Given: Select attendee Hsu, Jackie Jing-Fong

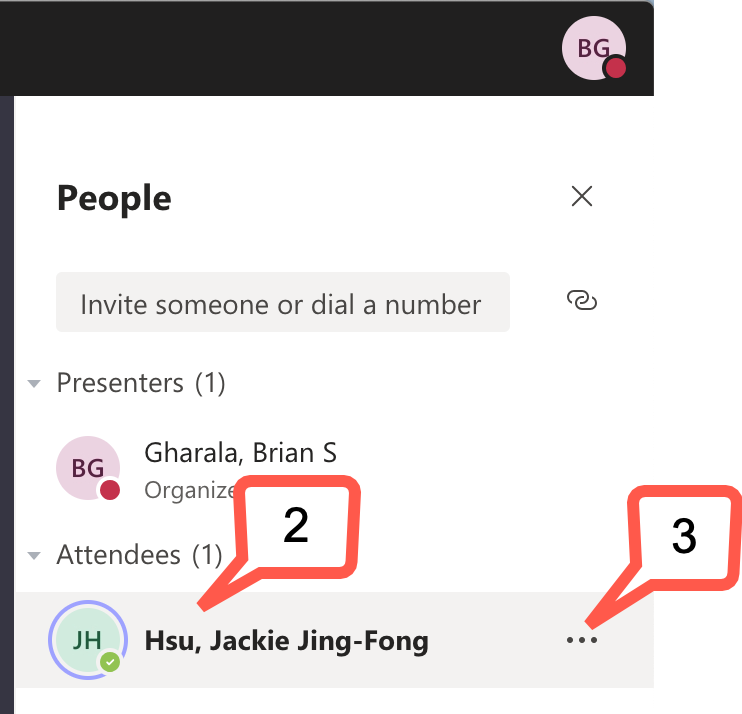Looking at the screenshot, I should click(x=286, y=641).
